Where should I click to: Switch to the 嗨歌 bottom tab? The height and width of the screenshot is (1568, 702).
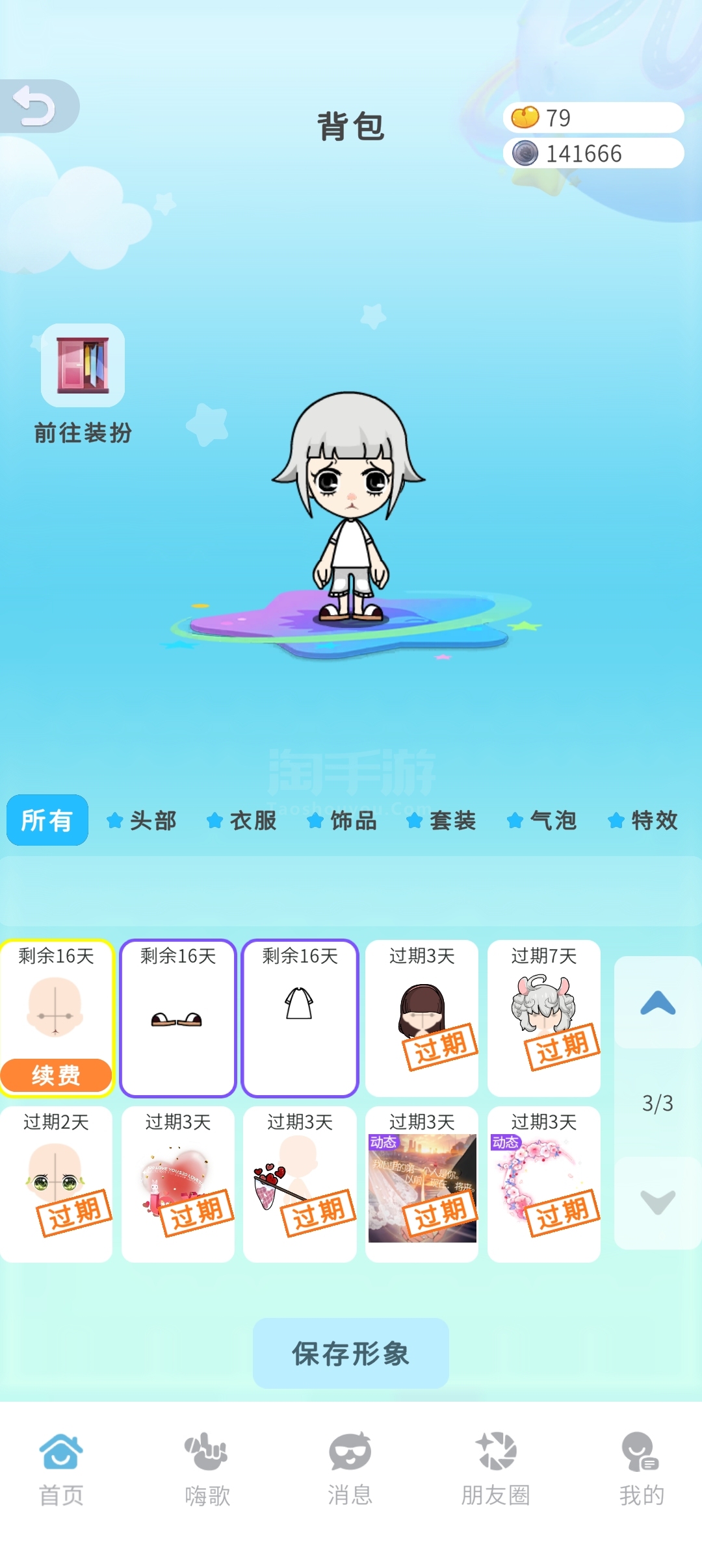[207, 1469]
